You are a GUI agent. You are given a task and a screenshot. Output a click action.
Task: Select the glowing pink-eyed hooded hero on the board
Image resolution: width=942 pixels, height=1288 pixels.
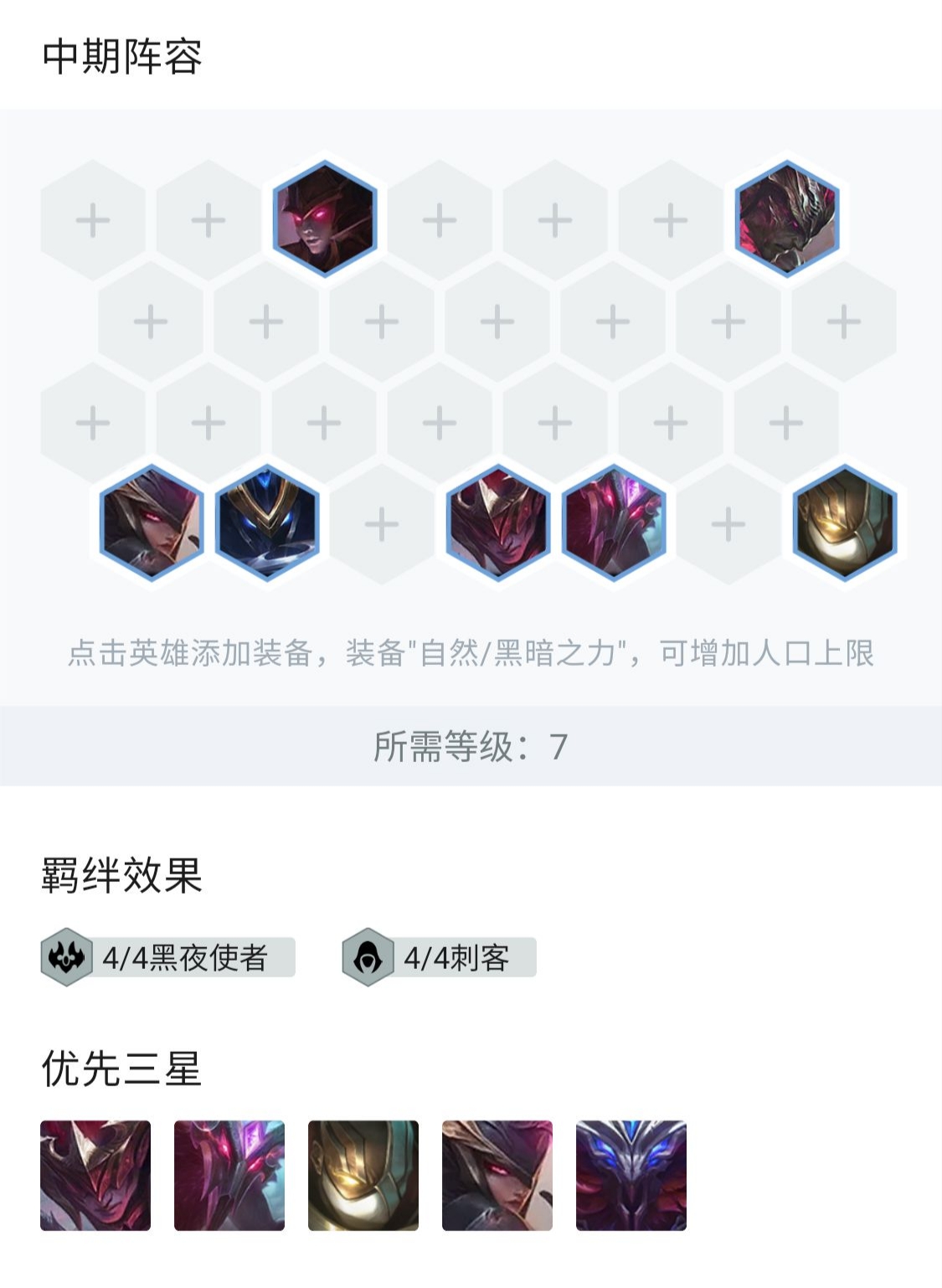pos(325,219)
